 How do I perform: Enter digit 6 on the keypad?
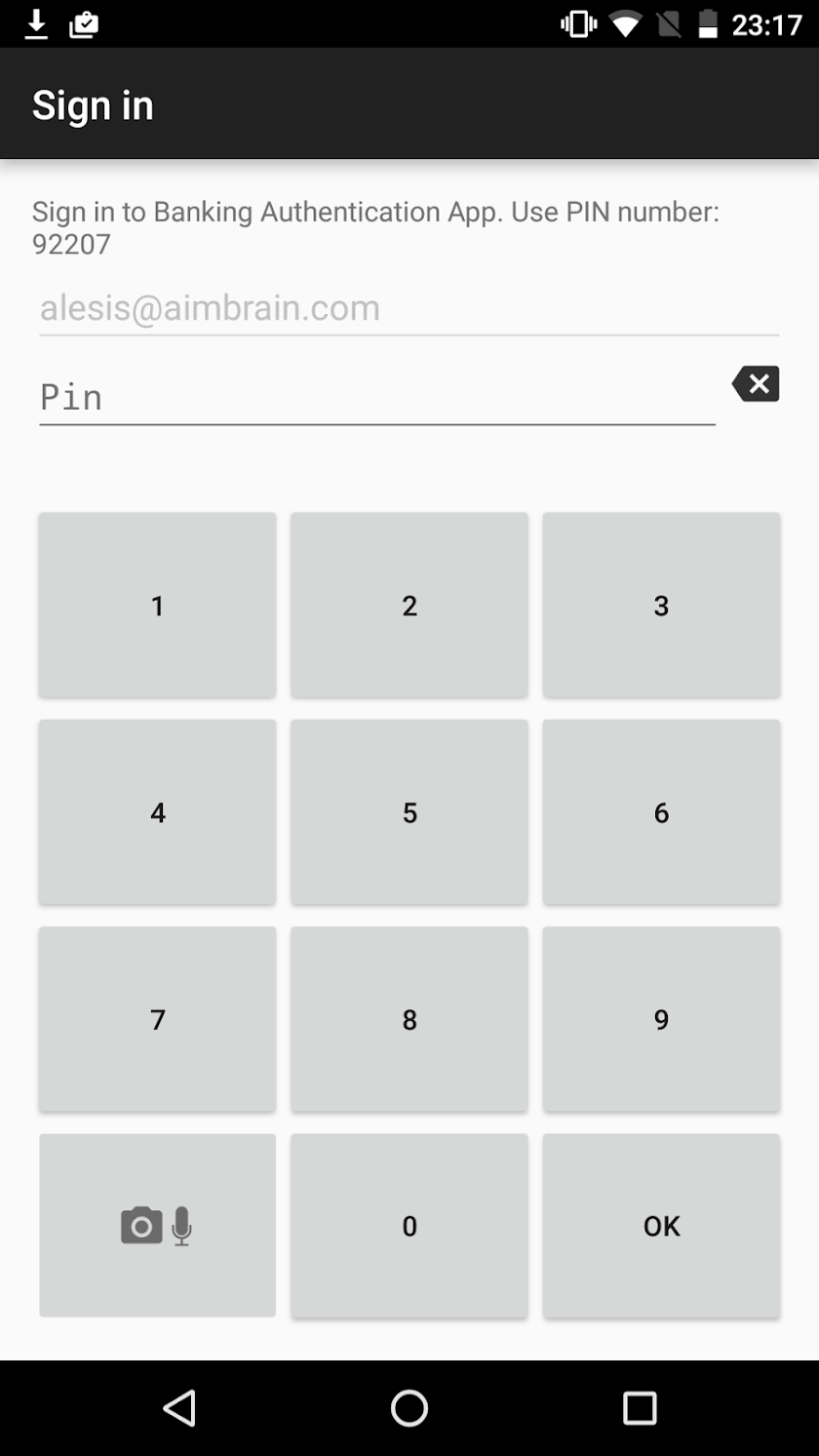661,812
